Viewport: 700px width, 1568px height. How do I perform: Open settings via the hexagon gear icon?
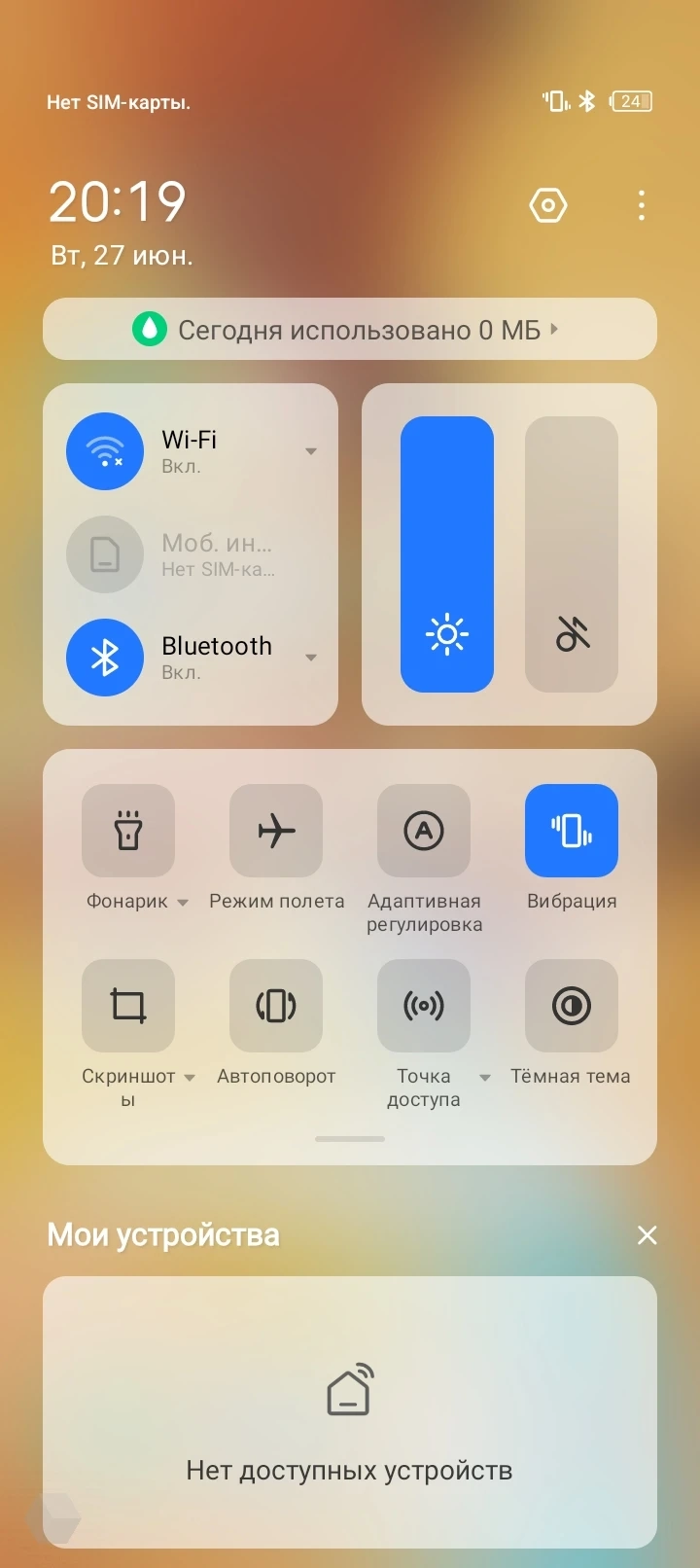[x=548, y=205]
